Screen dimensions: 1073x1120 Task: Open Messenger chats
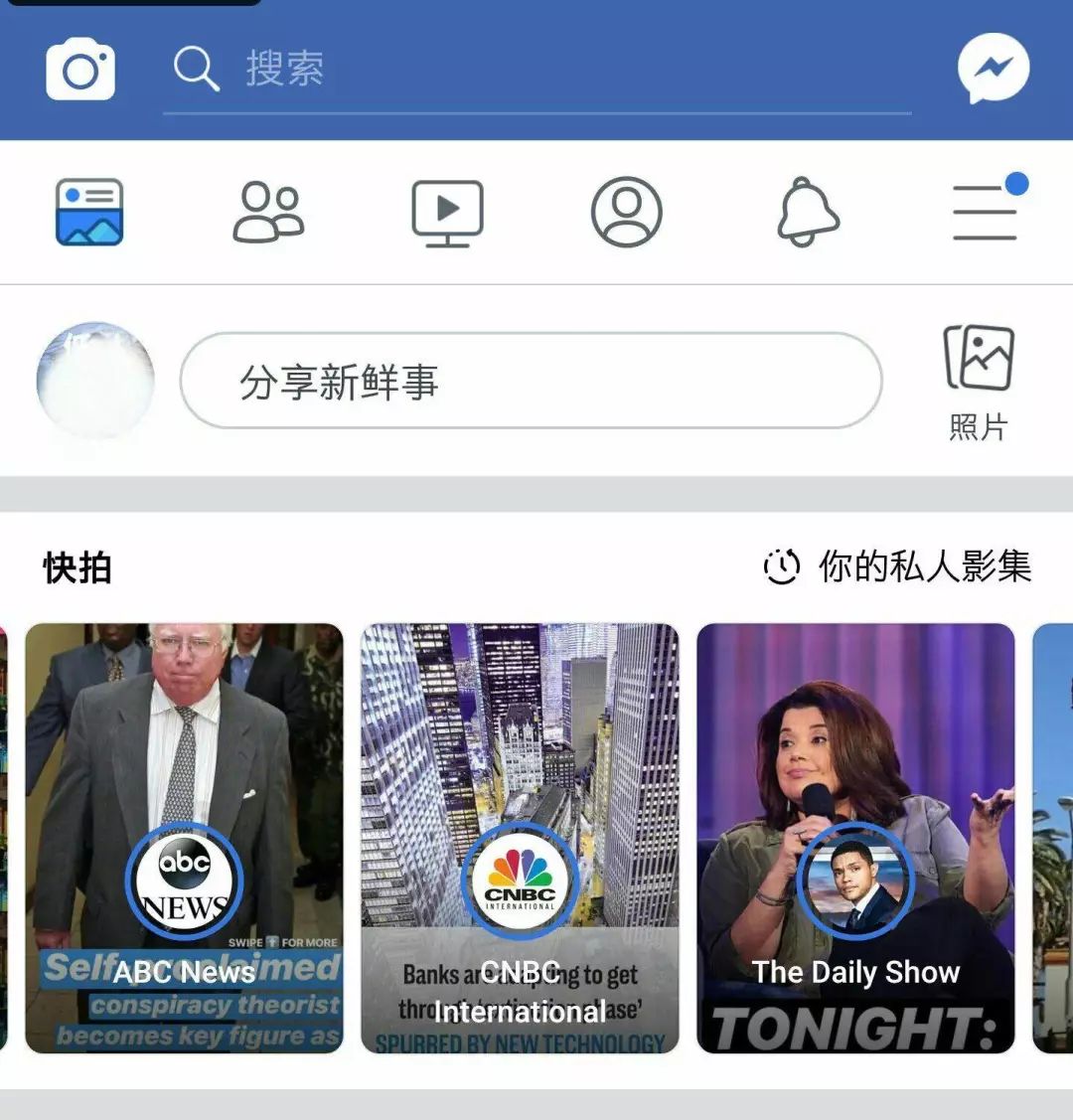click(x=993, y=69)
